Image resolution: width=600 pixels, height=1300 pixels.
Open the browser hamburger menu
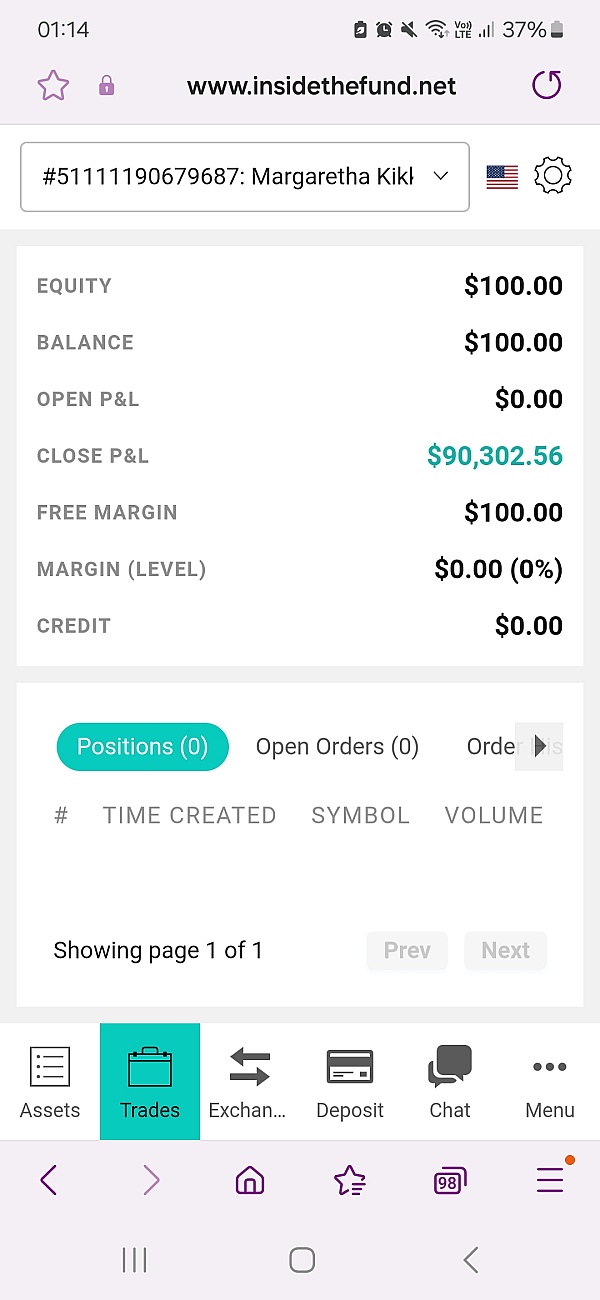tap(551, 1180)
